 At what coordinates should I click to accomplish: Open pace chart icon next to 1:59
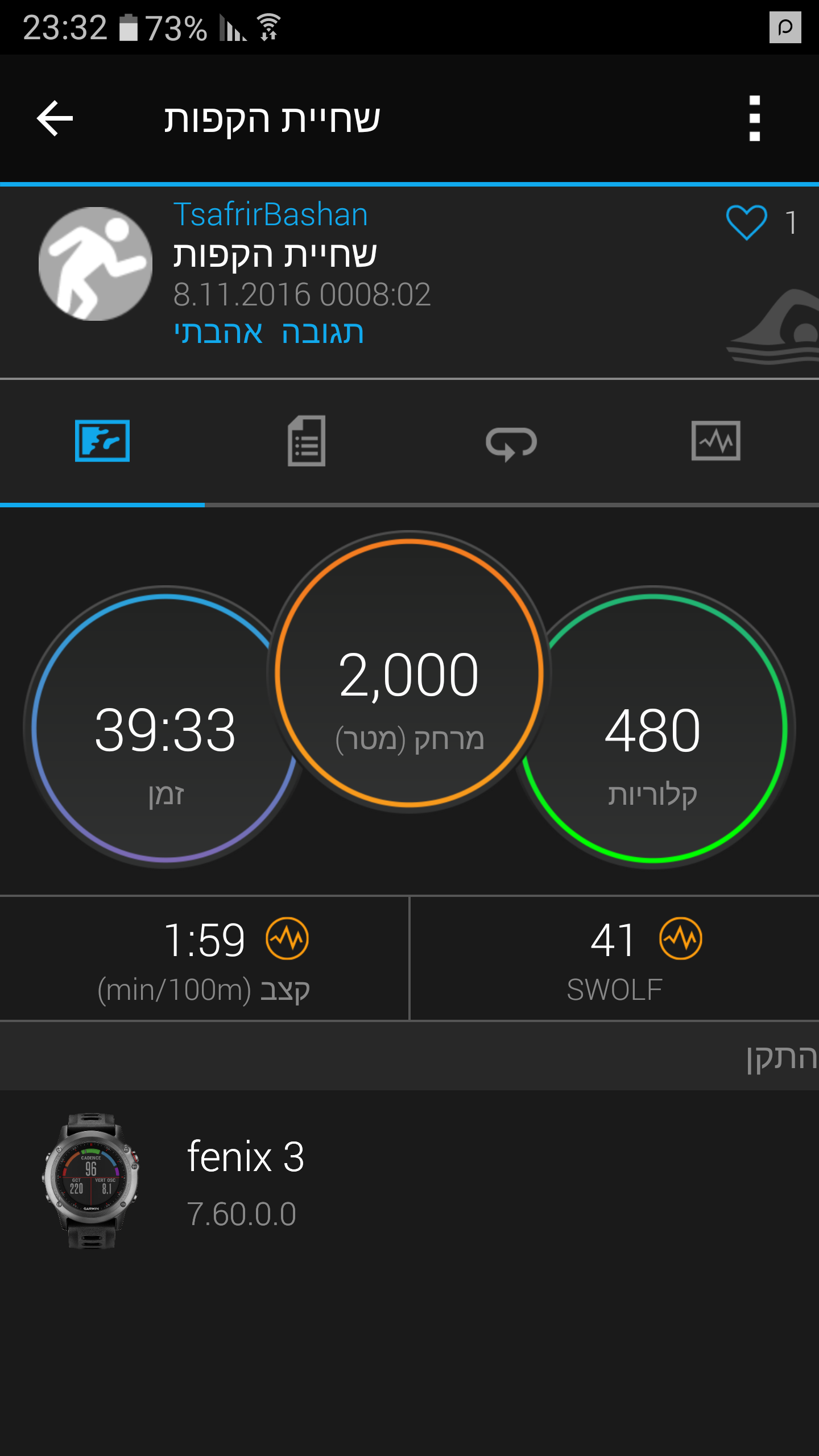click(x=287, y=938)
